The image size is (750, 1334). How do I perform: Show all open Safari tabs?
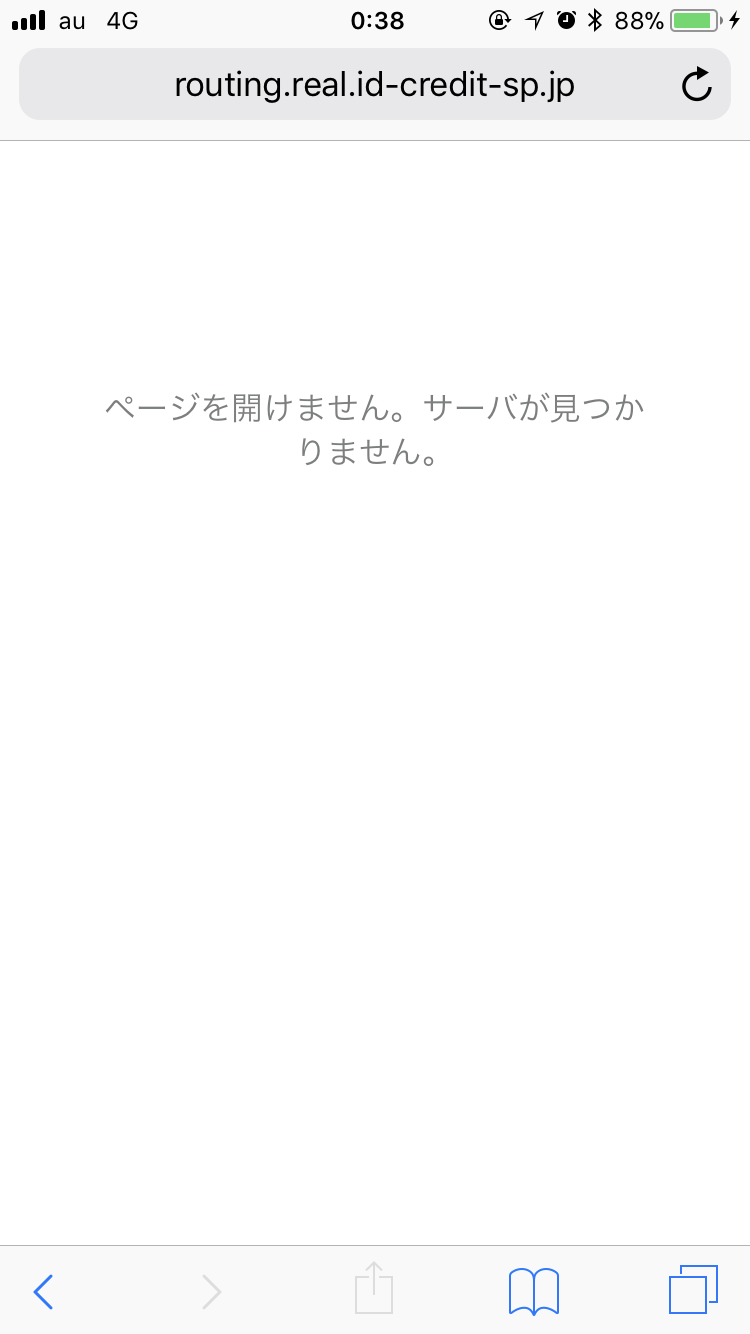[693, 1289]
